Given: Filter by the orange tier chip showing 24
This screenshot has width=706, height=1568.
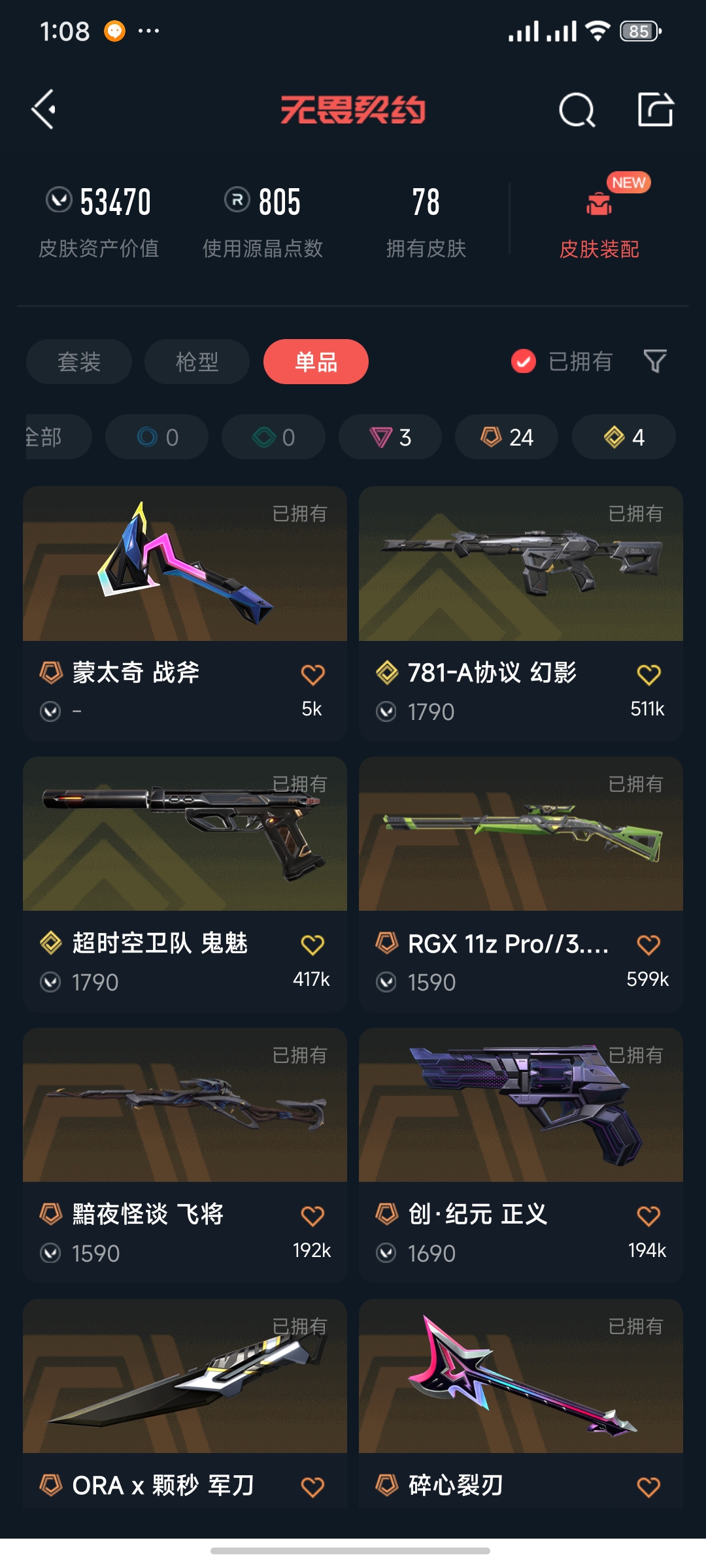Looking at the screenshot, I should 507,437.
